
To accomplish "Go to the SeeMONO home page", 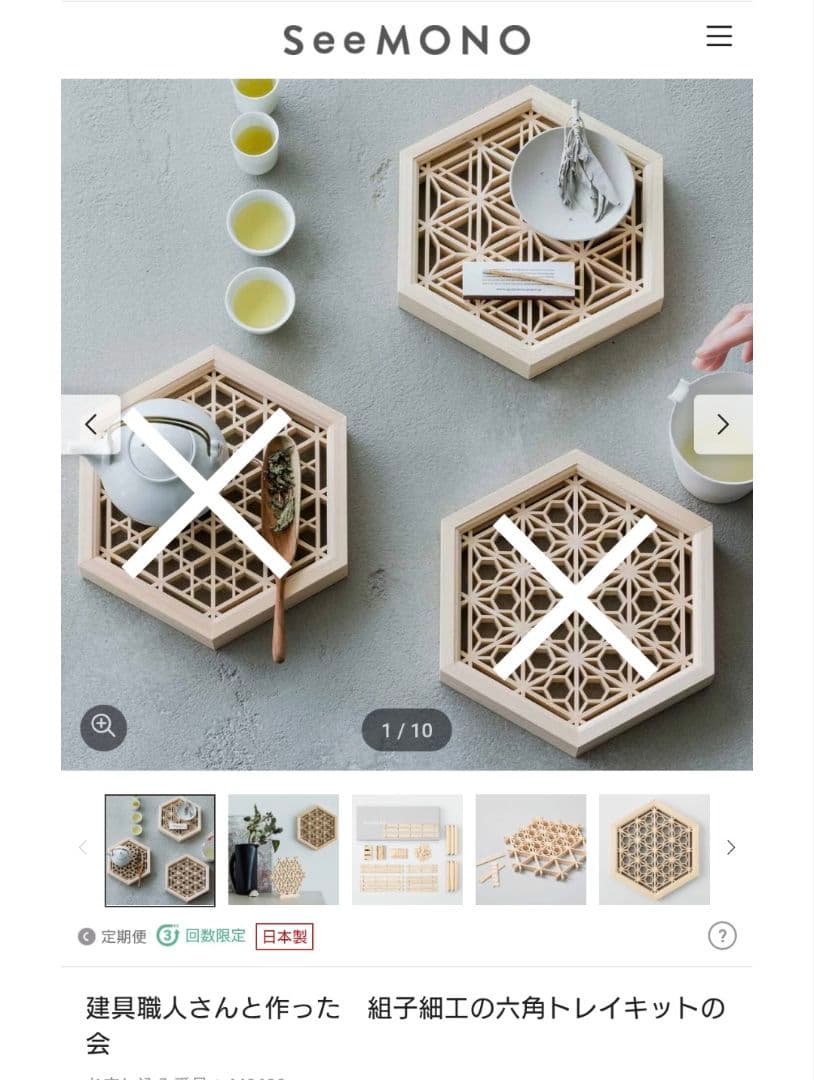I will click(406, 40).
